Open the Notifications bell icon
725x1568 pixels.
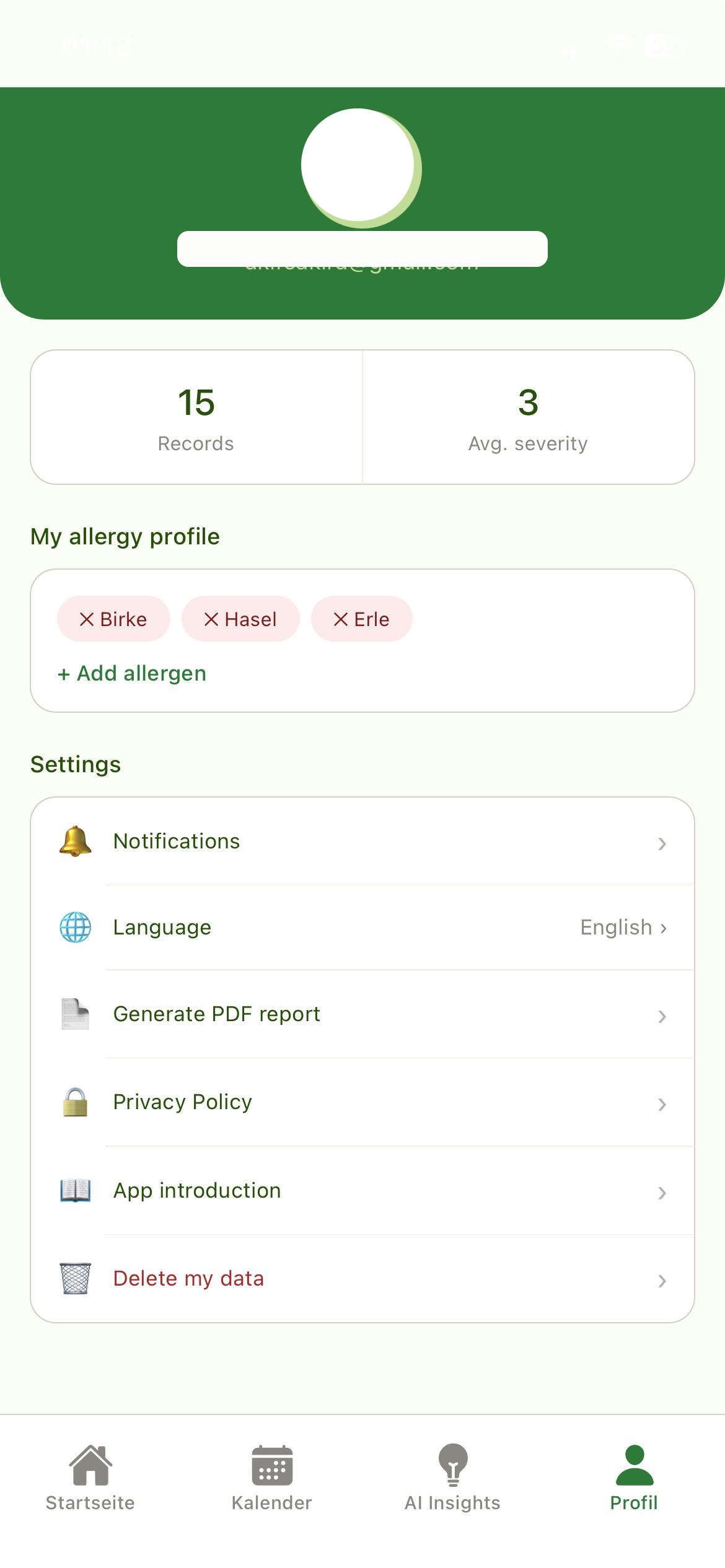(74, 842)
